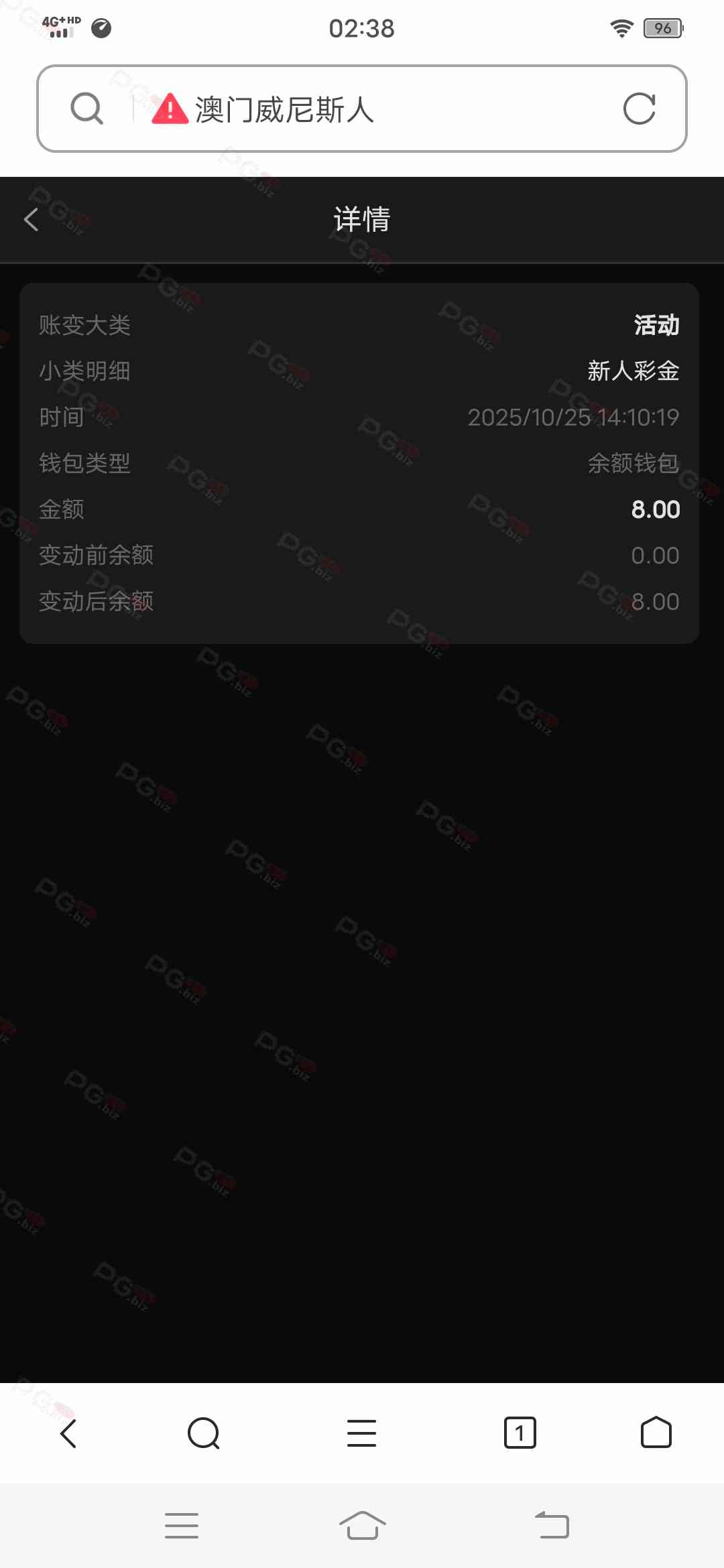724x1568 pixels.
Task: Navigate back using the browser back arrow
Action: (68, 1433)
